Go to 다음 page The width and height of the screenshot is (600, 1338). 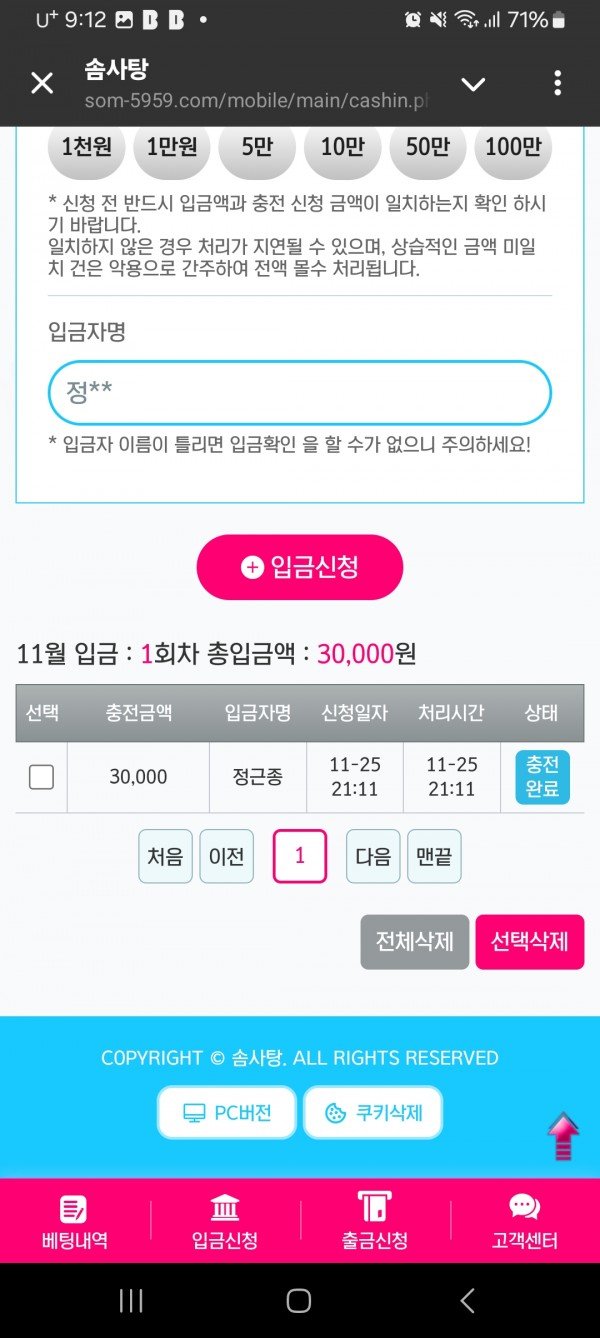tap(373, 856)
